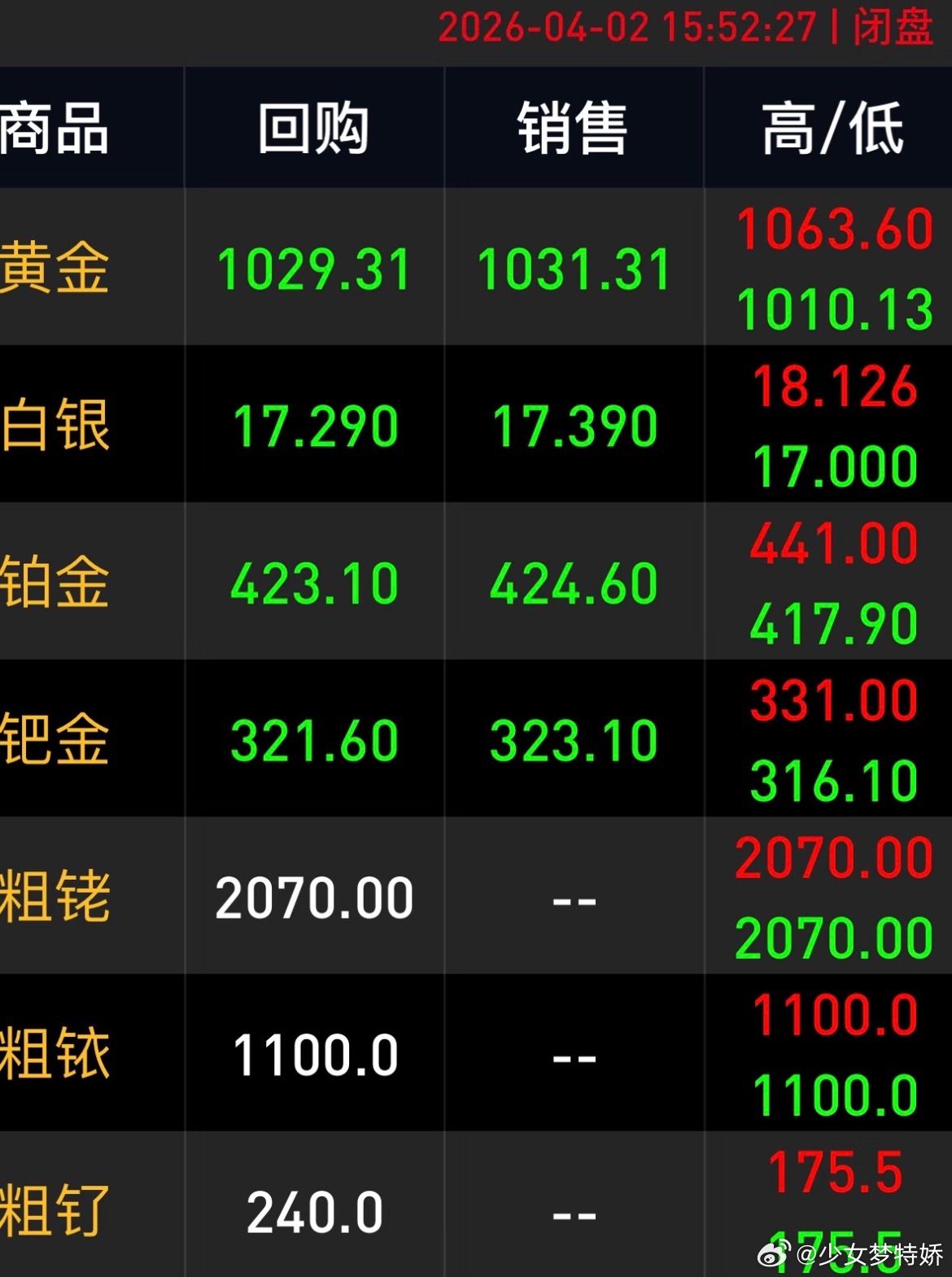Select the 商品 column header
The height and width of the screenshot is (1277, 952).
(57, 127)
